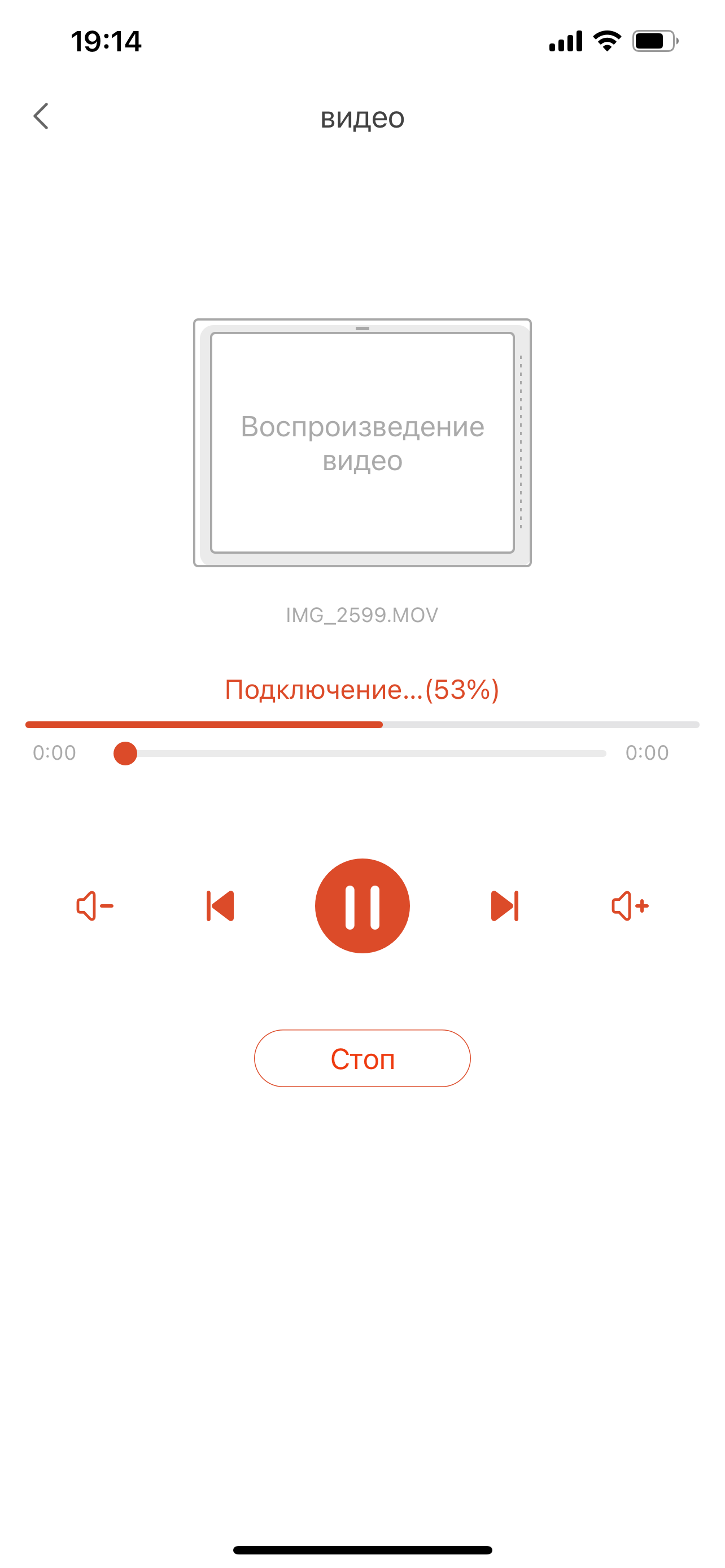Lower the volume with the speaker minus icon
Viewport: 725px width, 1568px height.
[x=94, y=906]
